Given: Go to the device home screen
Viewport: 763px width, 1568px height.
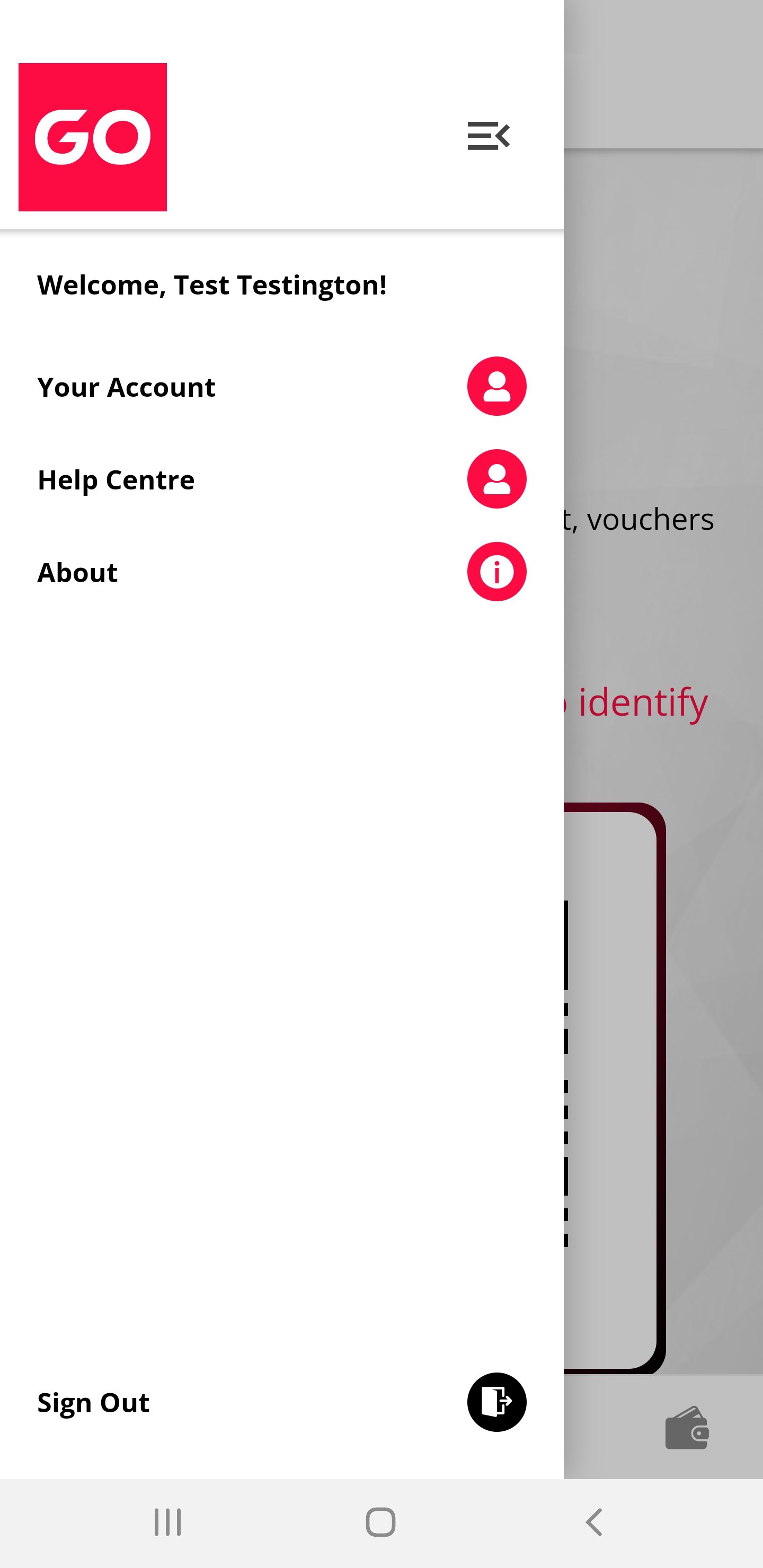Looking at the screenshot, I should [x=380, y=1522].
